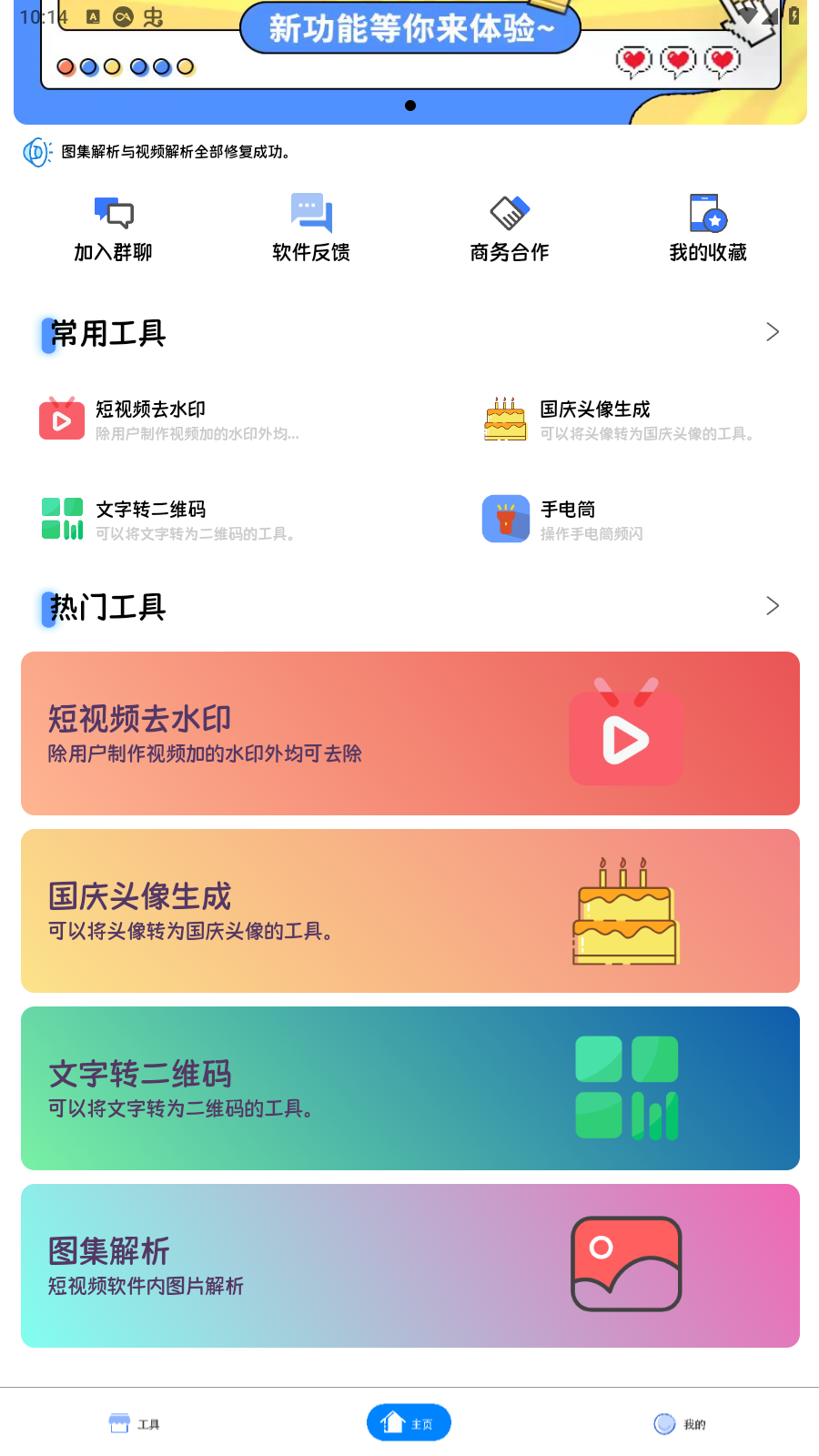819x1456 pixels.
Task: Open the large 短视频去水印 card
Action: [x=410, y=733]
